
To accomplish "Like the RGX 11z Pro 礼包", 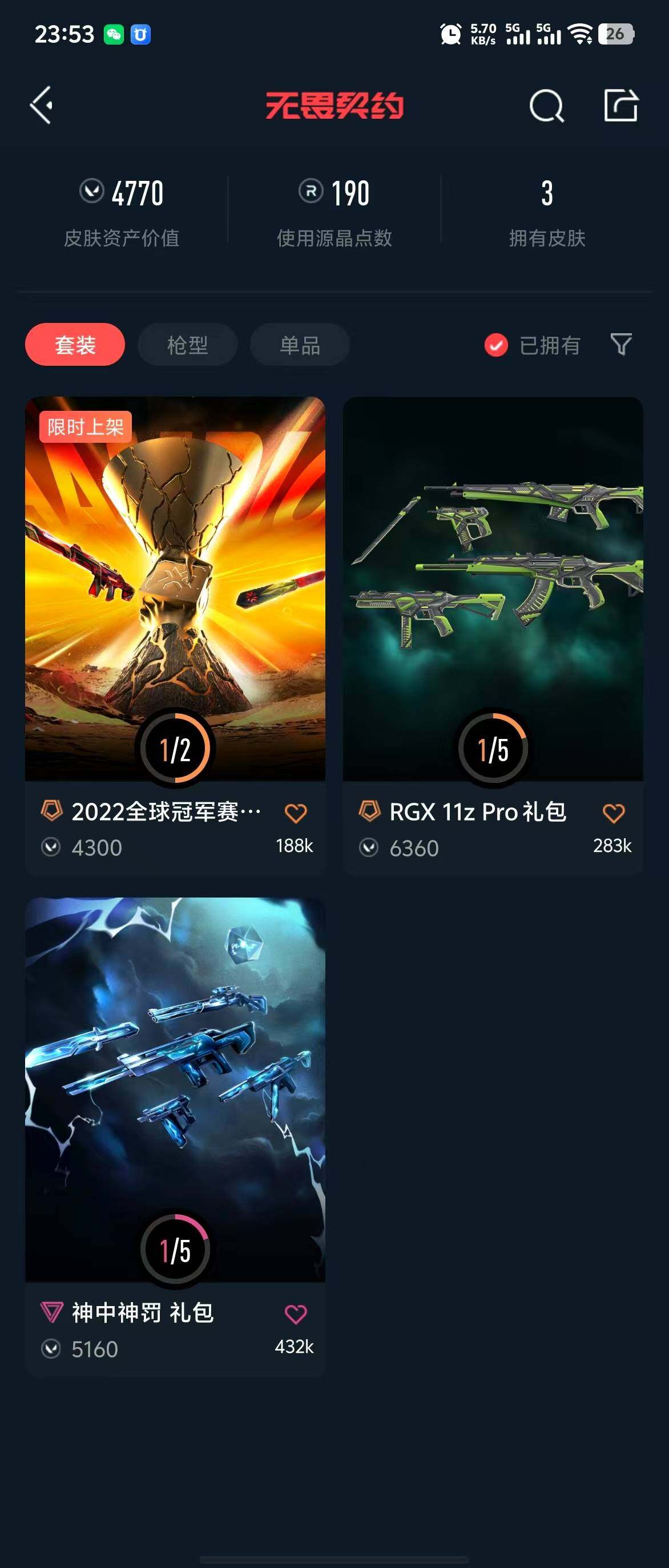I will pos(614,813).
